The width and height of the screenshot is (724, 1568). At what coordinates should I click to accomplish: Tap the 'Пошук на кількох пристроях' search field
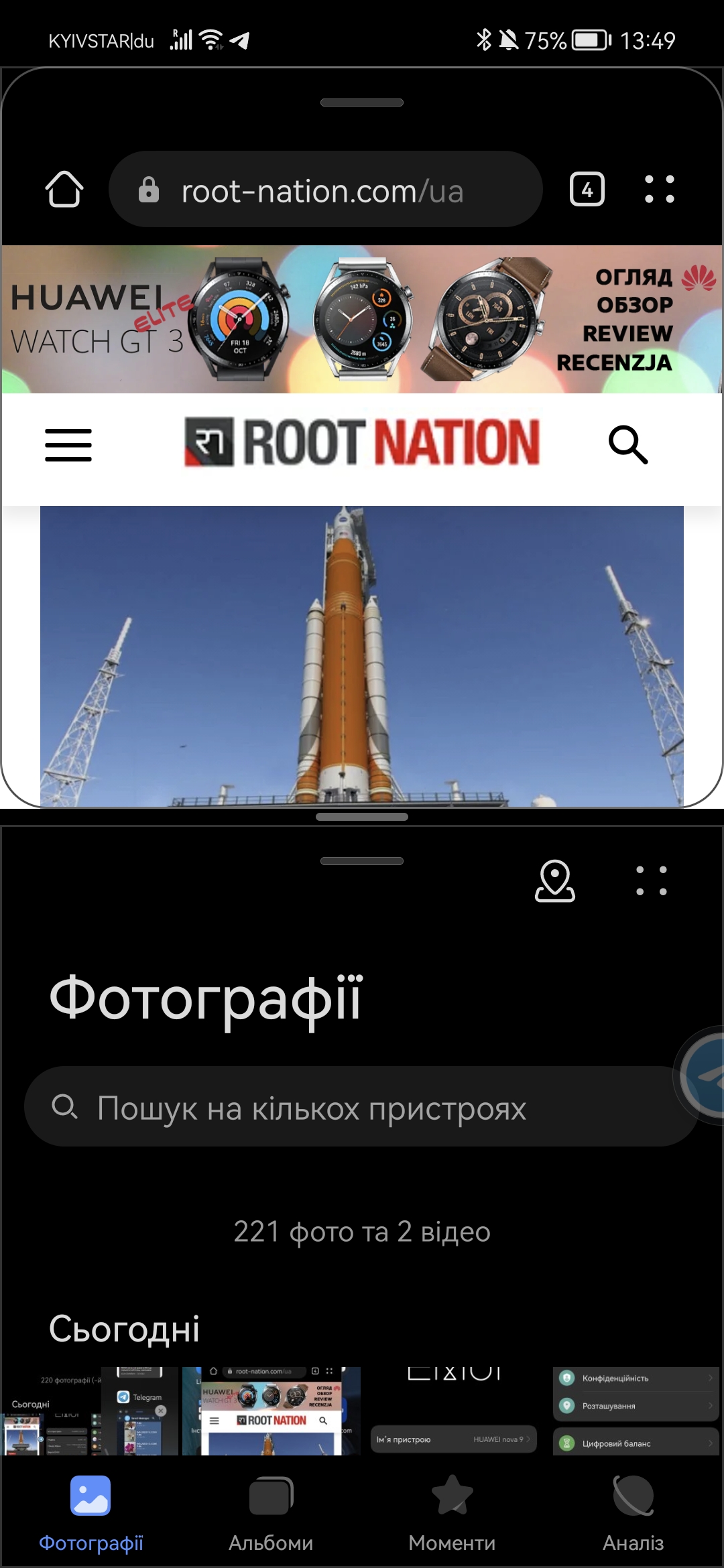362,1107
